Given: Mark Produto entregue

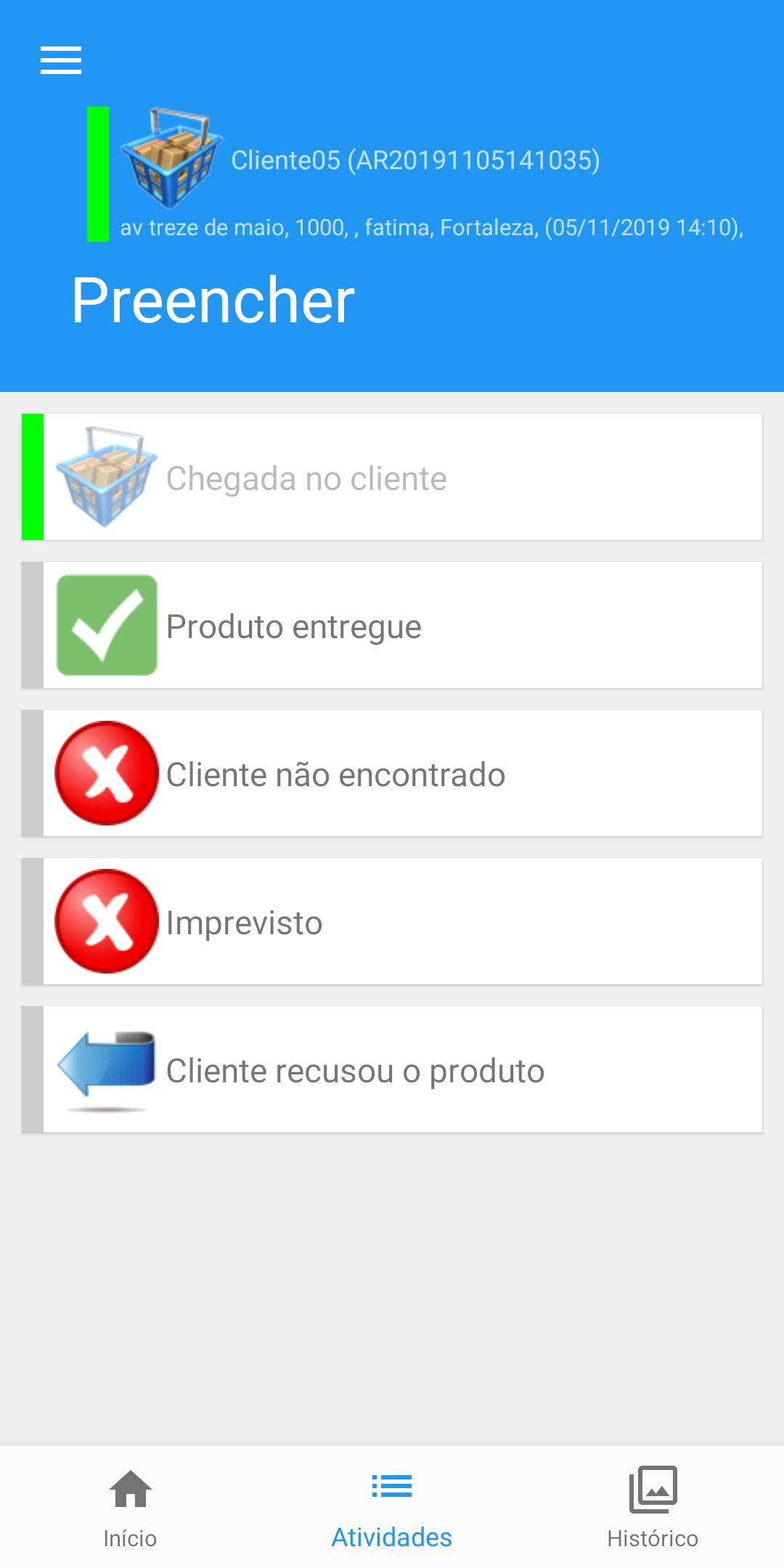Looking at the screenshot, I should coord(392,625).
